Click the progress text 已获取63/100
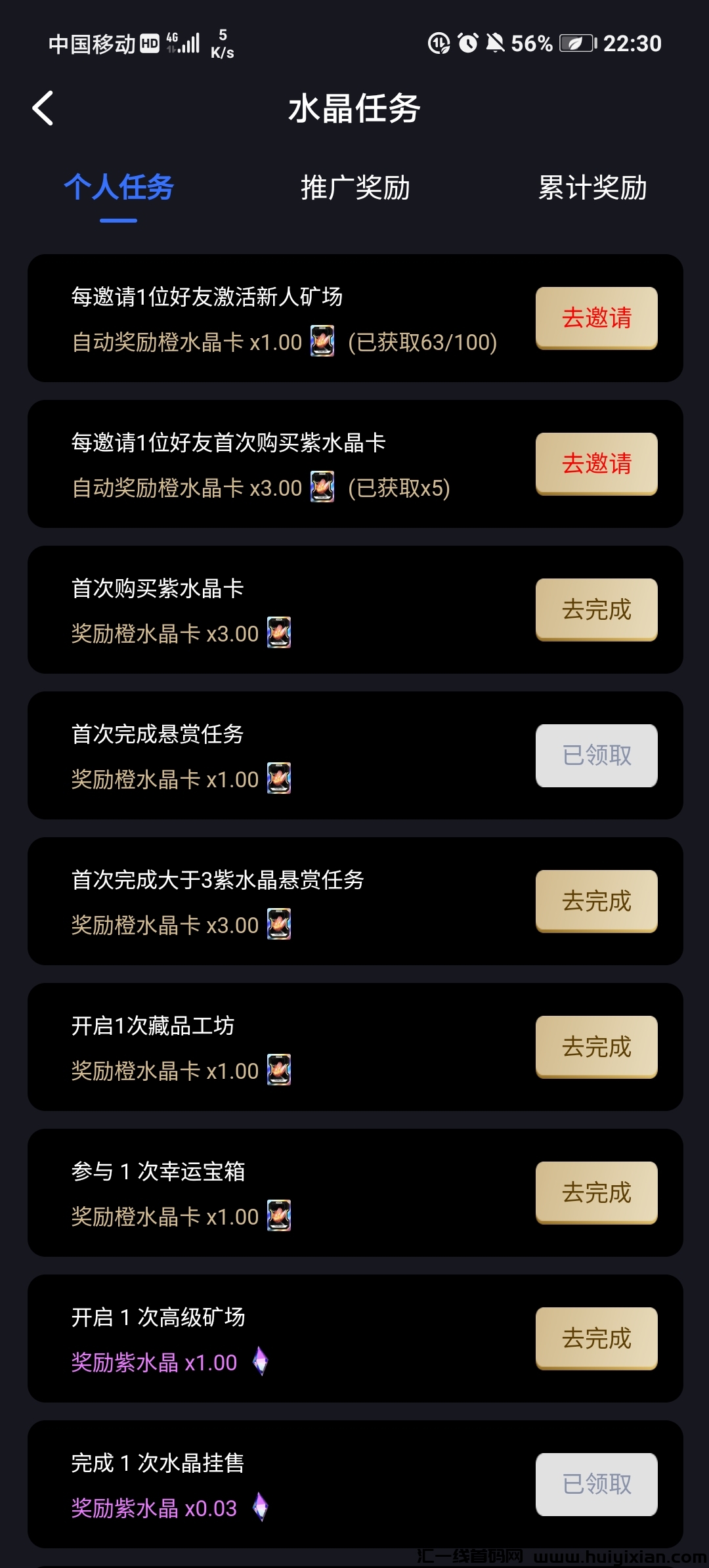709x1568 pixels. [x=423, y=341]
